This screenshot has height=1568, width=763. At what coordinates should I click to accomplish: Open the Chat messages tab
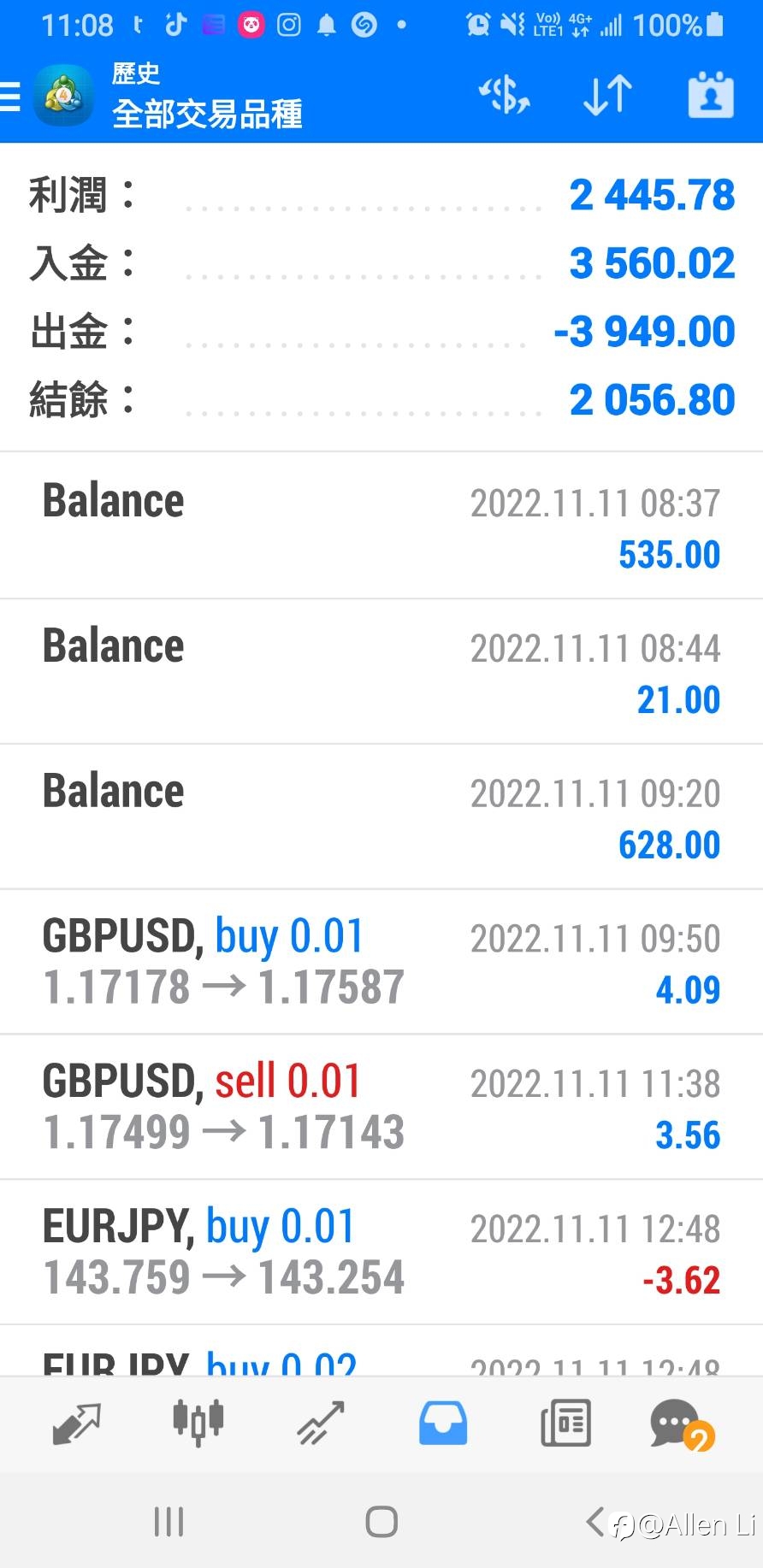[x=680, y=1425]
